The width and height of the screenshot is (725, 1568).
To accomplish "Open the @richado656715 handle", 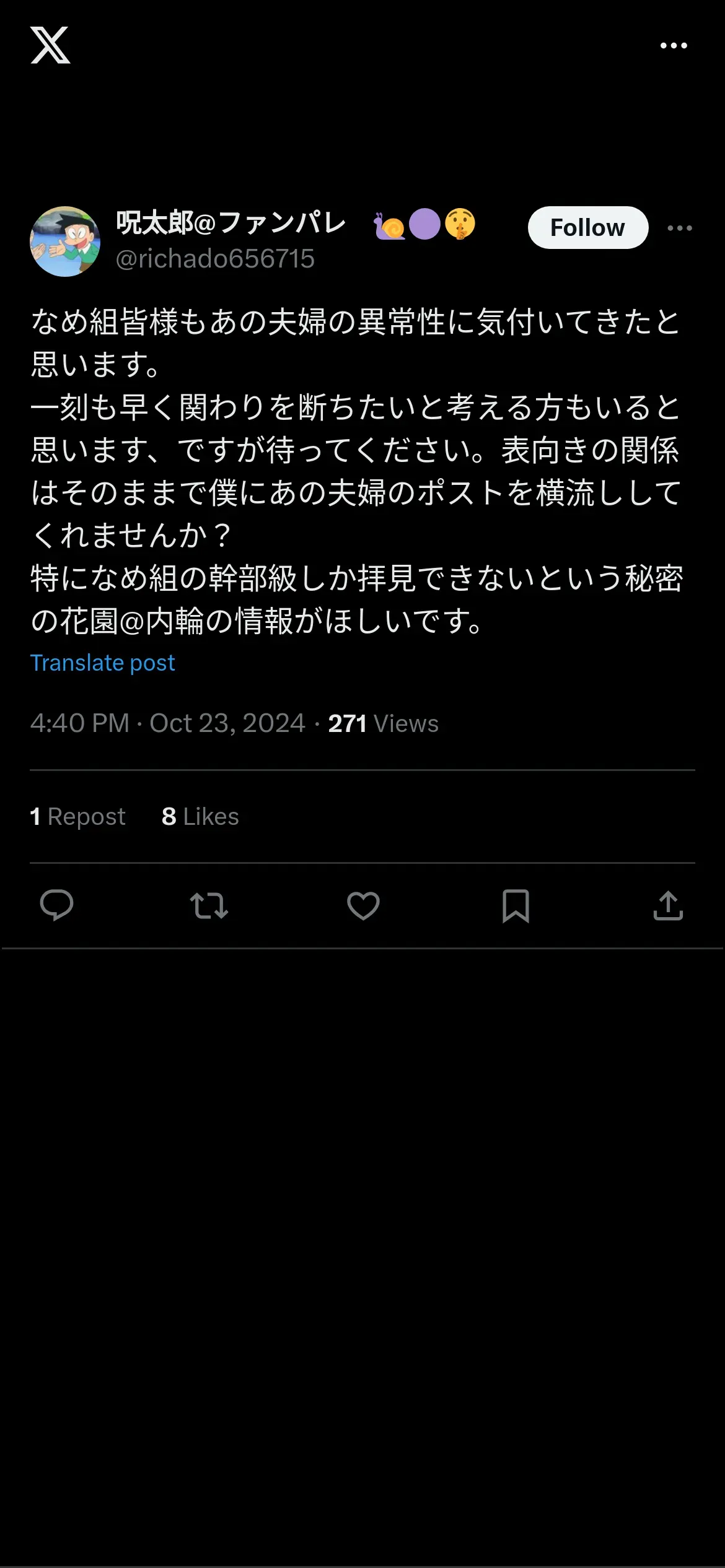I will click(x=215, y=259).
